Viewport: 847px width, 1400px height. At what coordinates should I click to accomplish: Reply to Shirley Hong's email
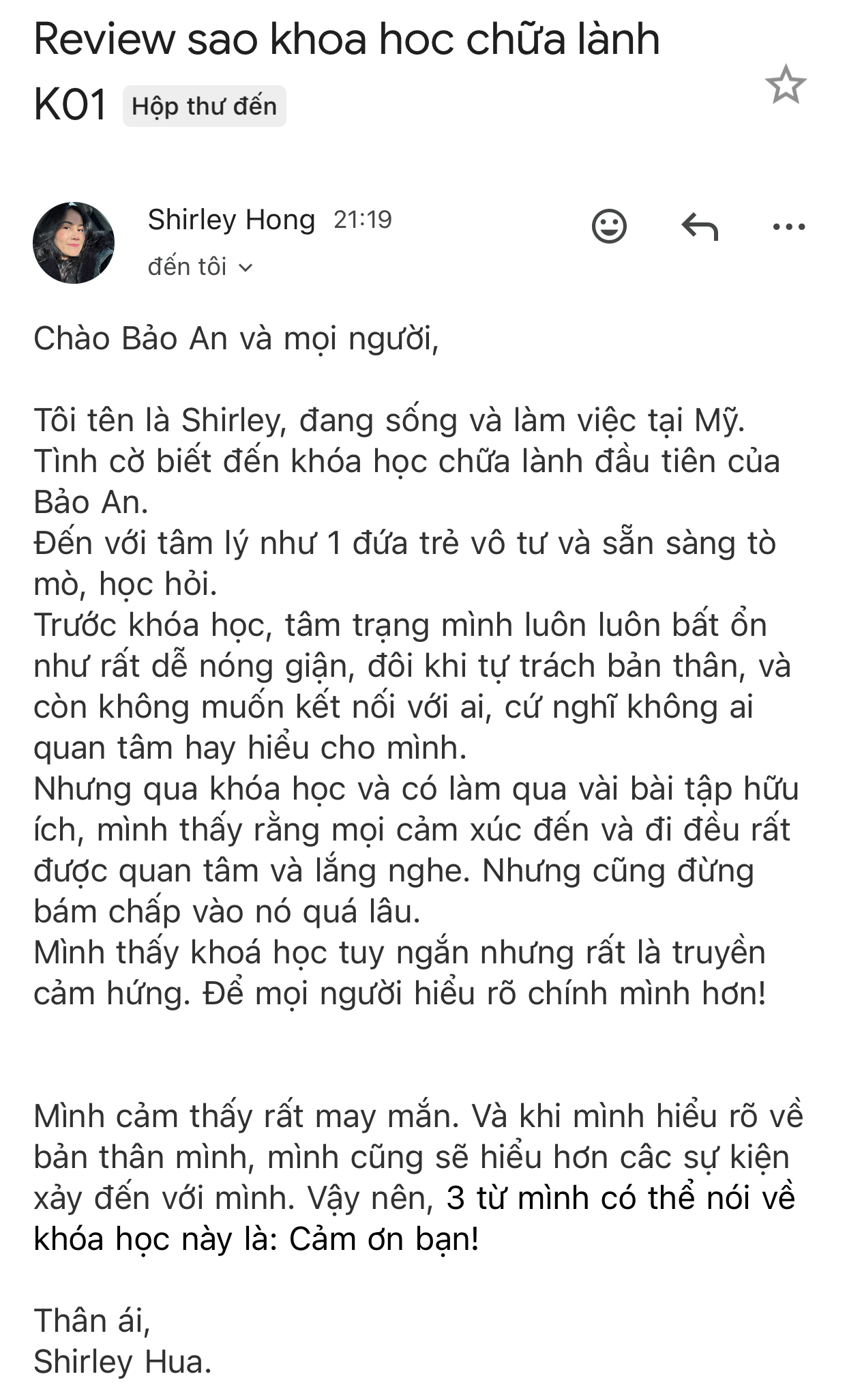click(700, 227)
